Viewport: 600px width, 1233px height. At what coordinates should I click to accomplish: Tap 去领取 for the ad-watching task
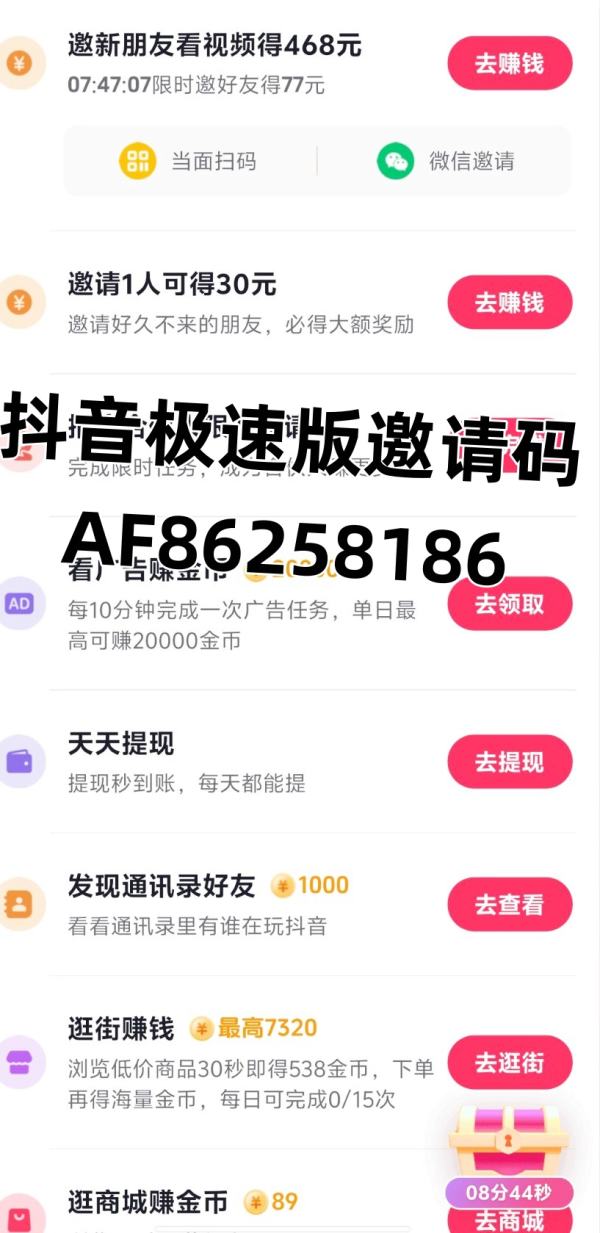[x=510, y=604]
